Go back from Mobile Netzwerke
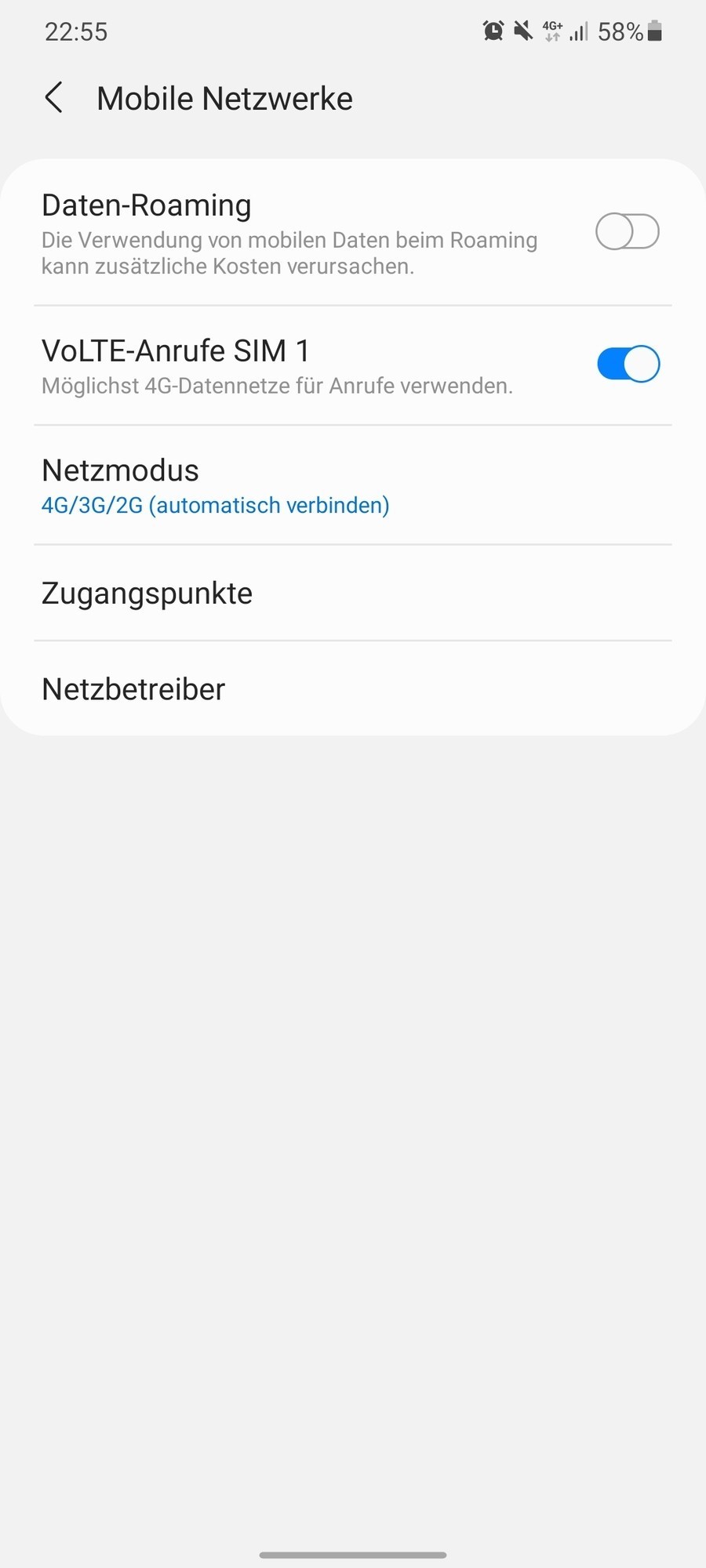Viewport: 706px width, 1568px height. pos(53,99)
